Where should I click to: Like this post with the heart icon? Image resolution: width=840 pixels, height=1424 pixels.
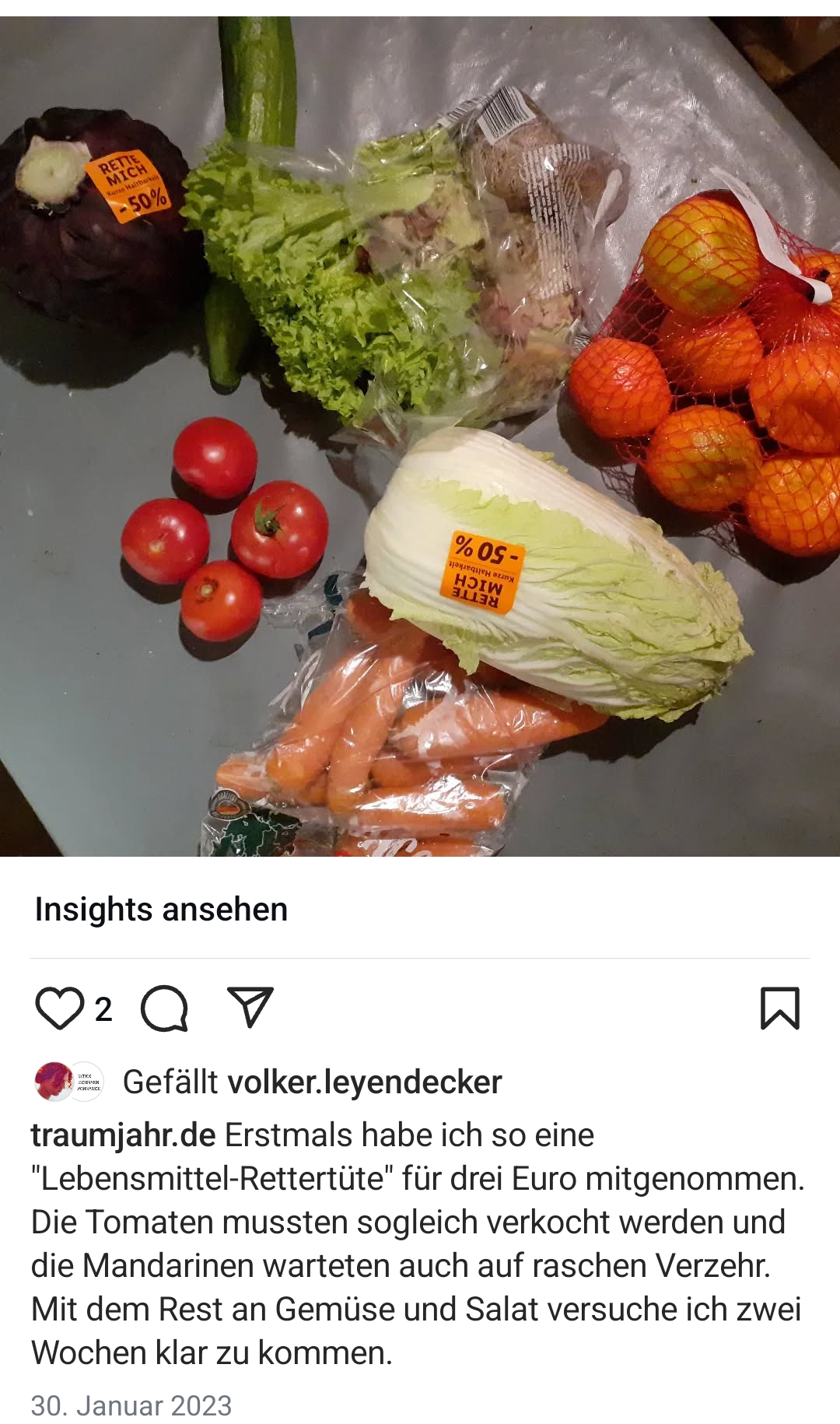[x=59, y=1008]
